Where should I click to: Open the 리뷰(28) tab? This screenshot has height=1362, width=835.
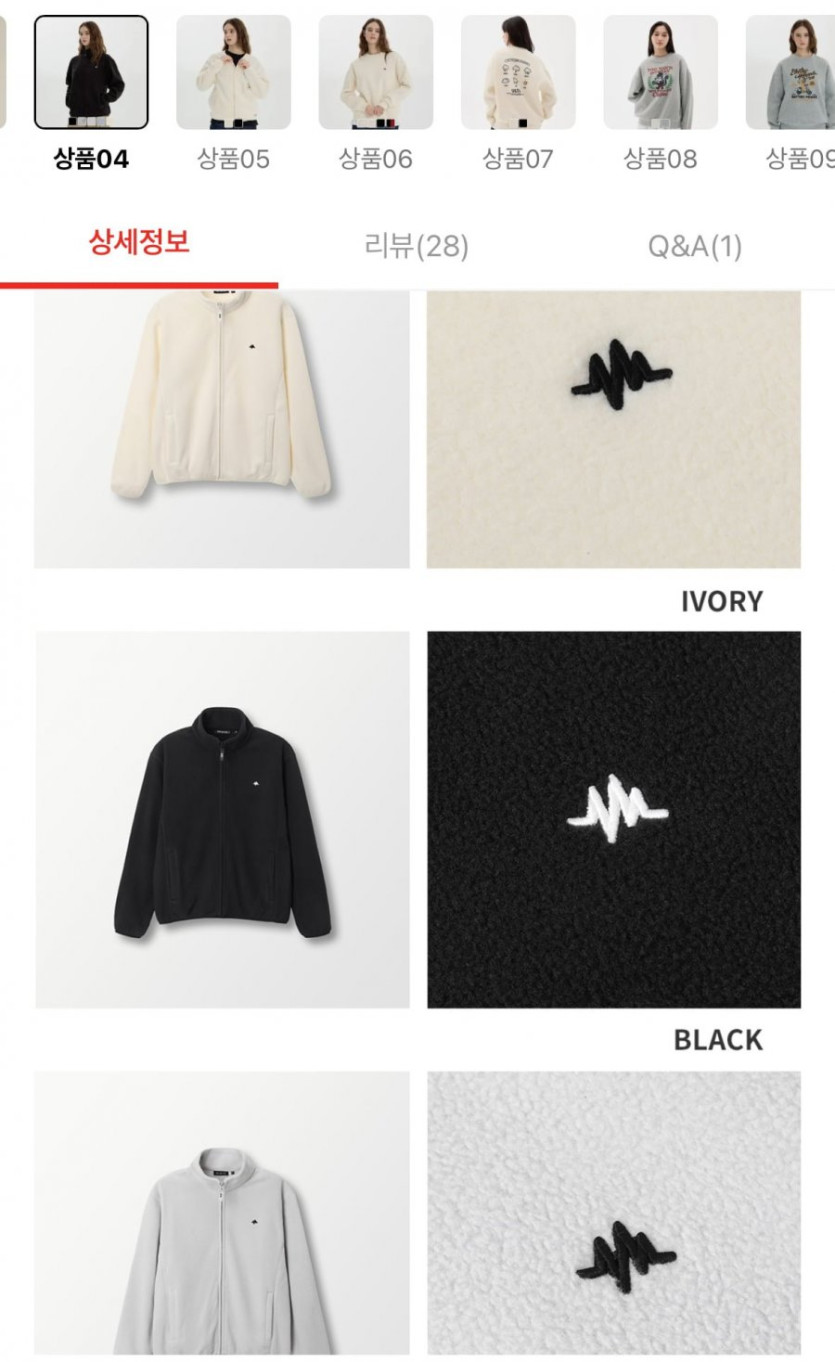point(417,246)
